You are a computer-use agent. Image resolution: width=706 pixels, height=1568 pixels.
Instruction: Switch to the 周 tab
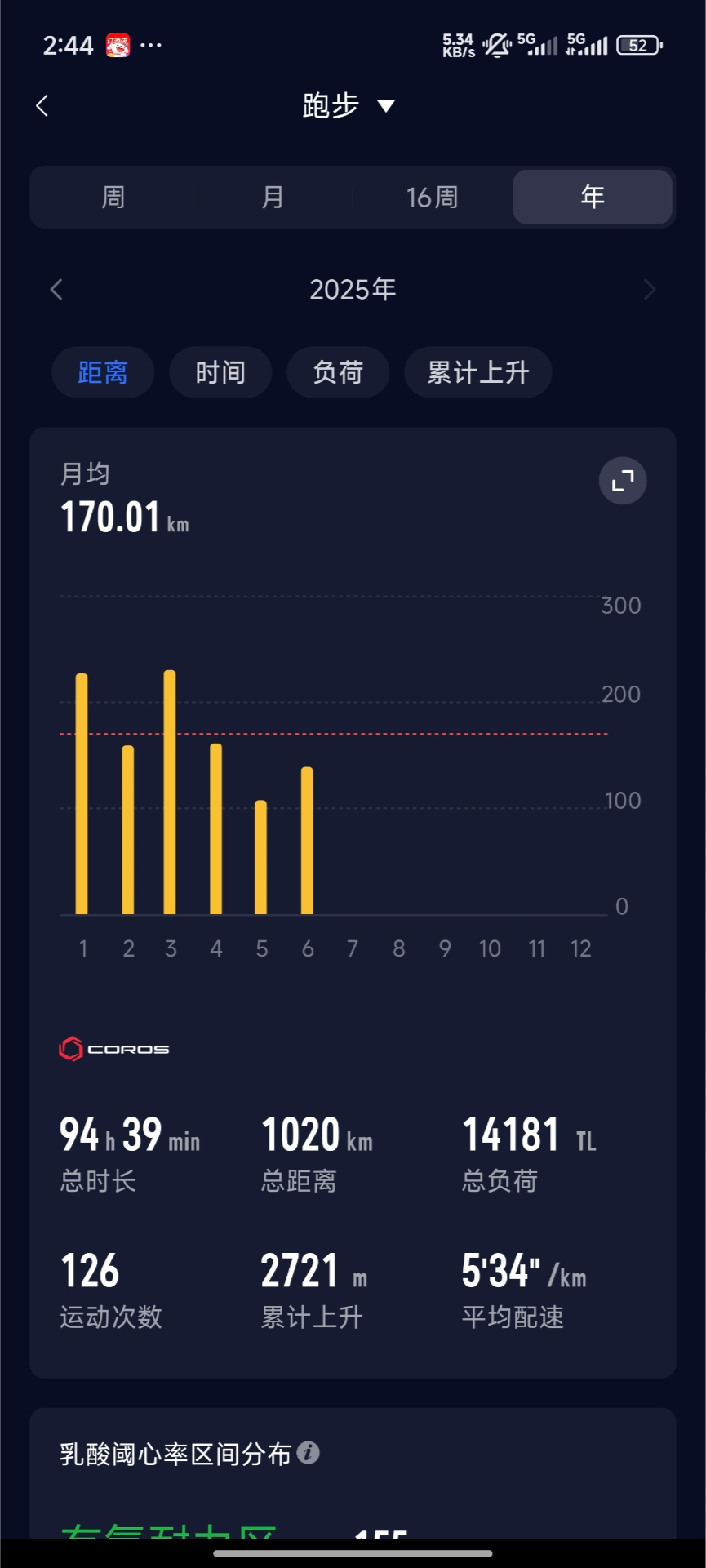click(x=113, y=197)
